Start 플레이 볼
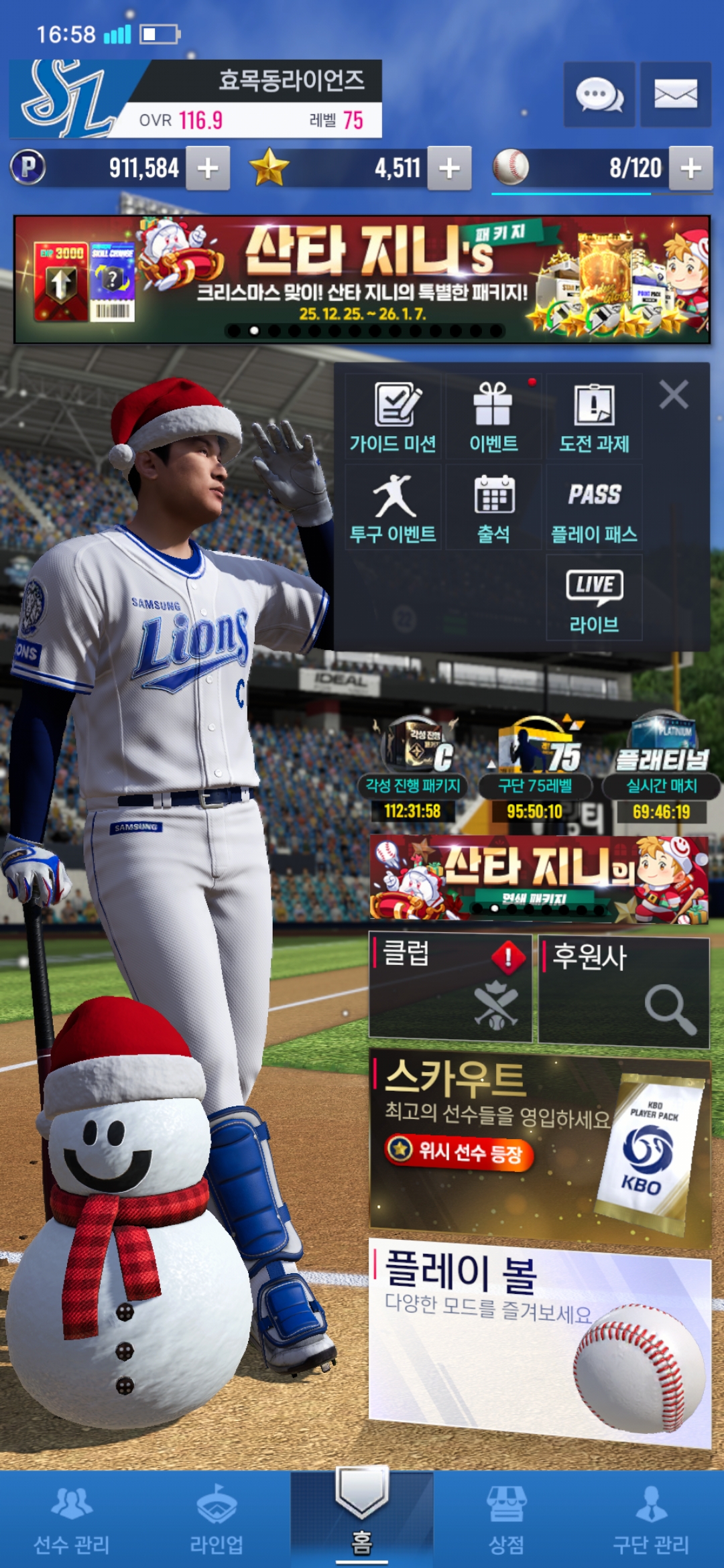Screen dimensions: 724x1568 [x=540, y=1340]
